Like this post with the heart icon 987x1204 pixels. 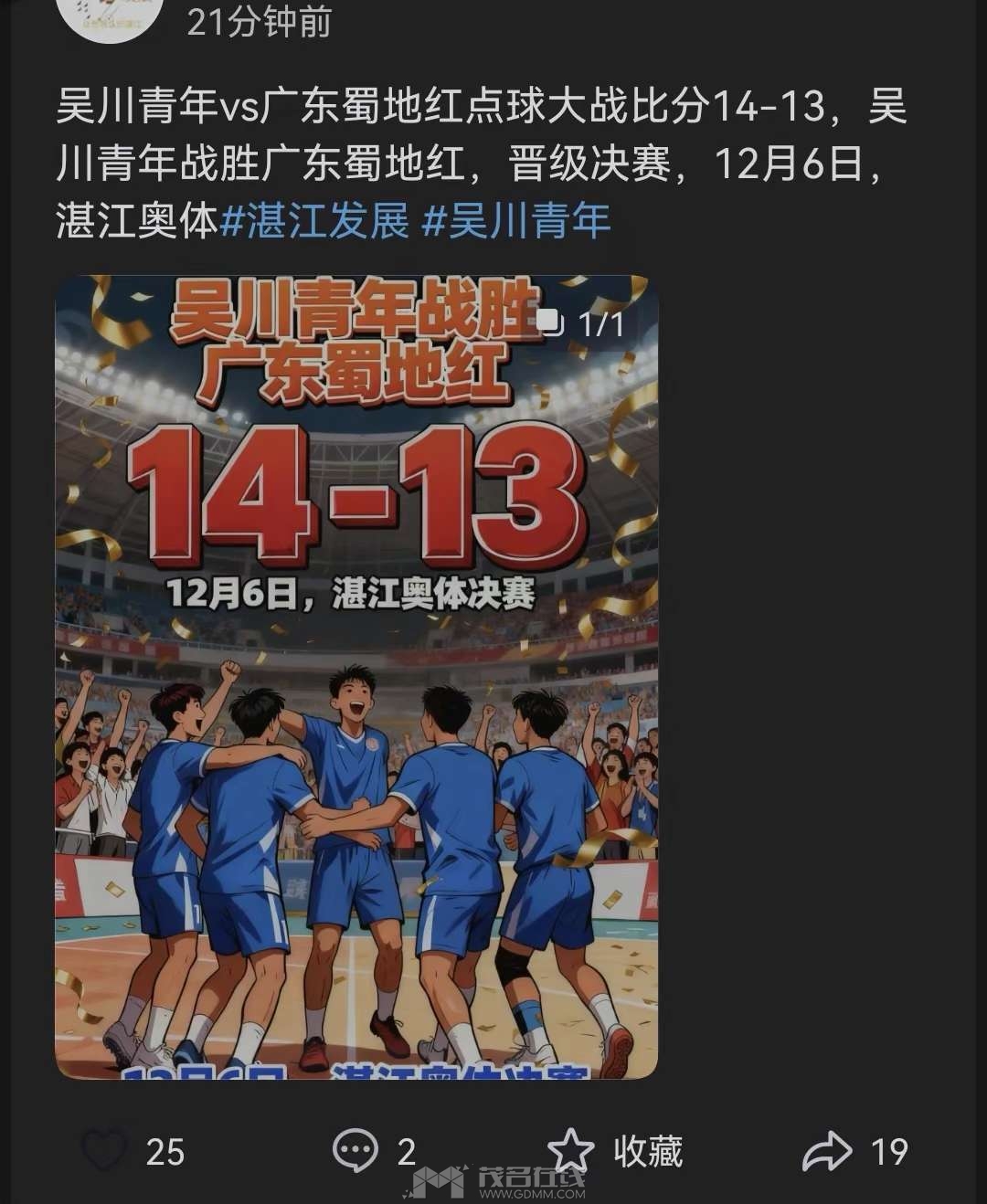104,1150
